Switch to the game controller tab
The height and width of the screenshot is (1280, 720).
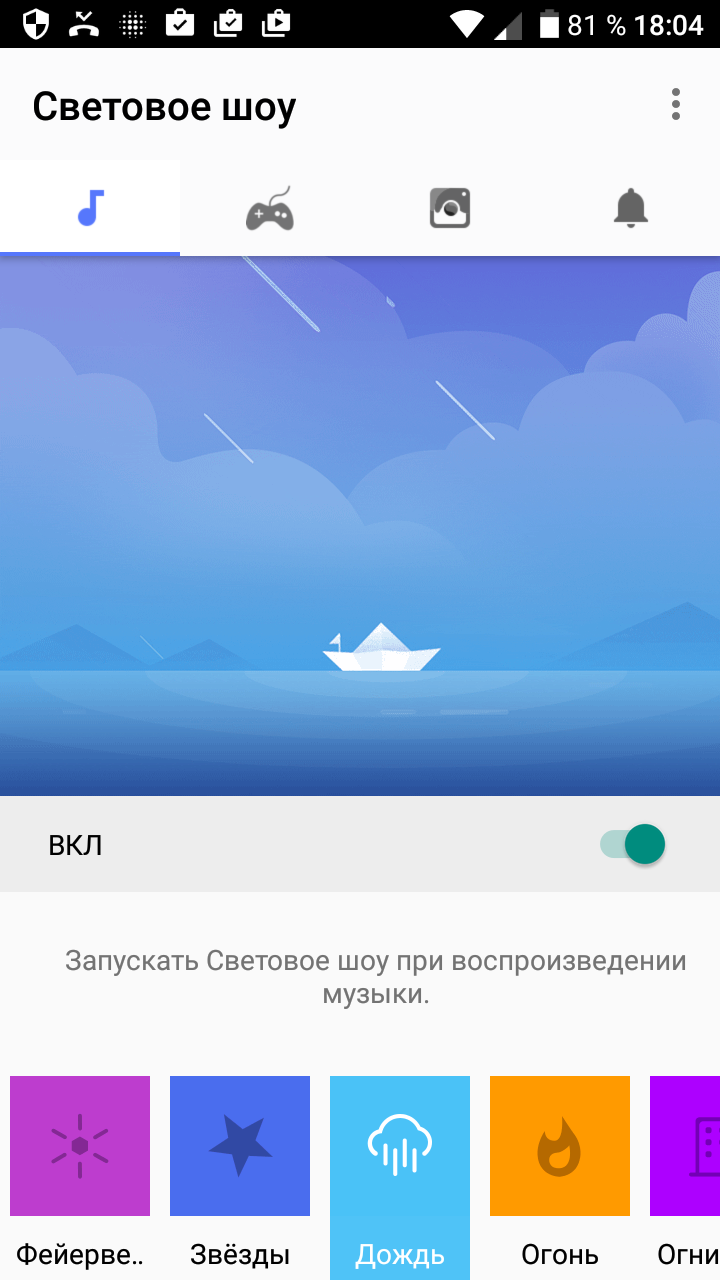coord(270,208)
